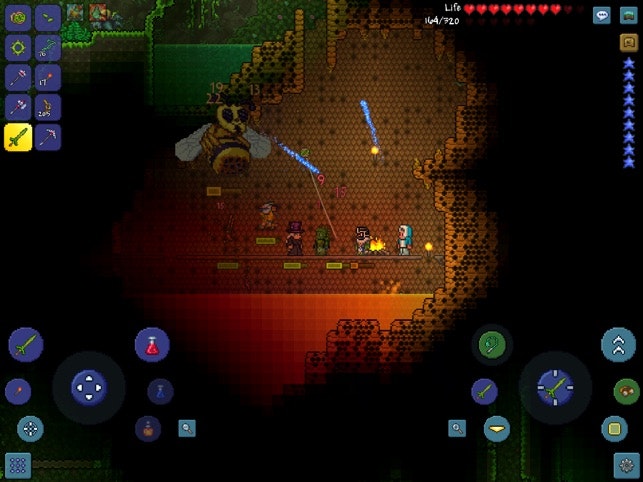
Task: Open the inventory chest icon
Action: 628,43
